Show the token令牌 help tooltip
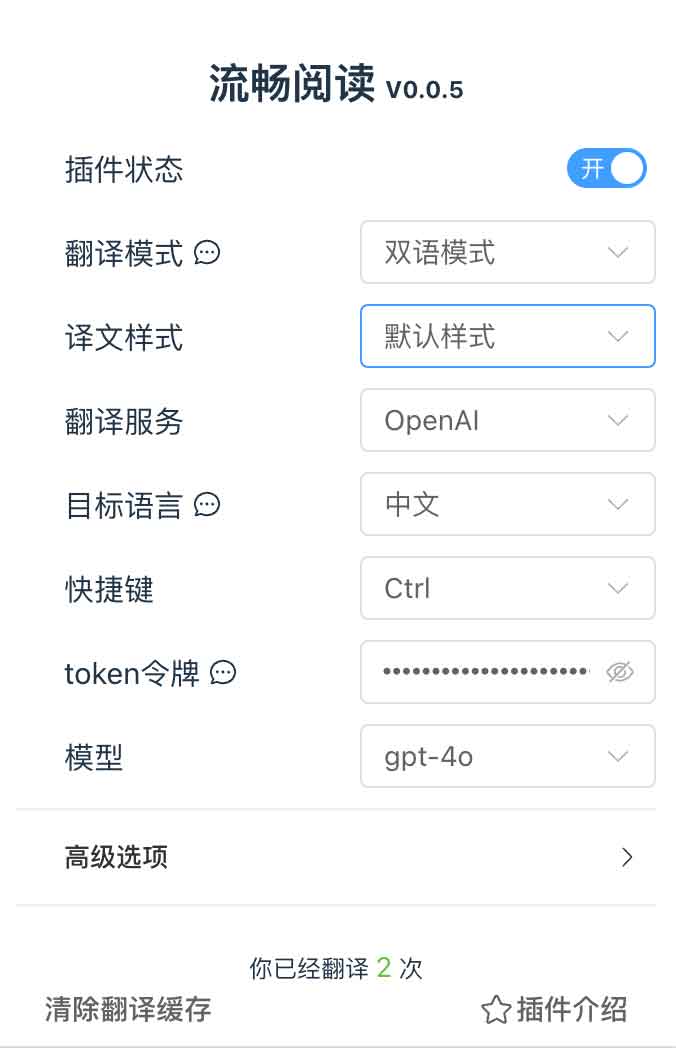 point(223,673)
